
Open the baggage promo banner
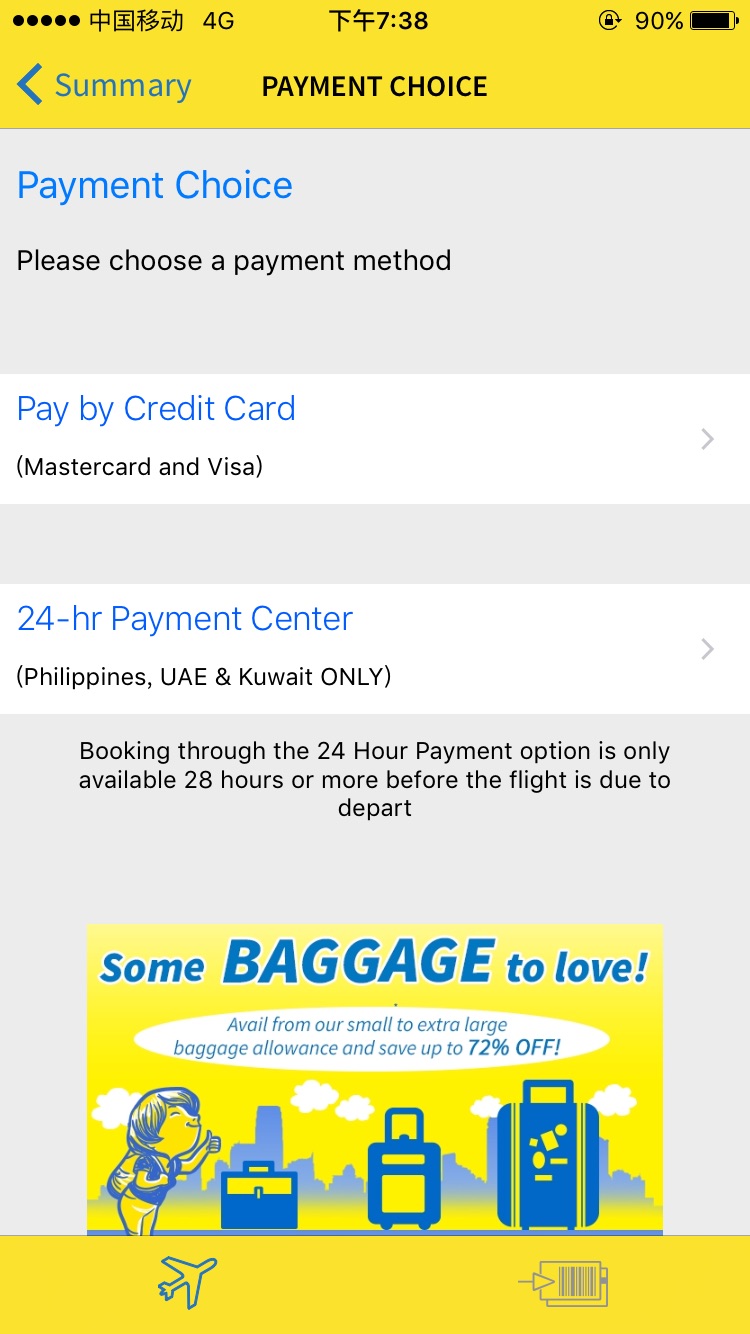tap(375, 1078)
